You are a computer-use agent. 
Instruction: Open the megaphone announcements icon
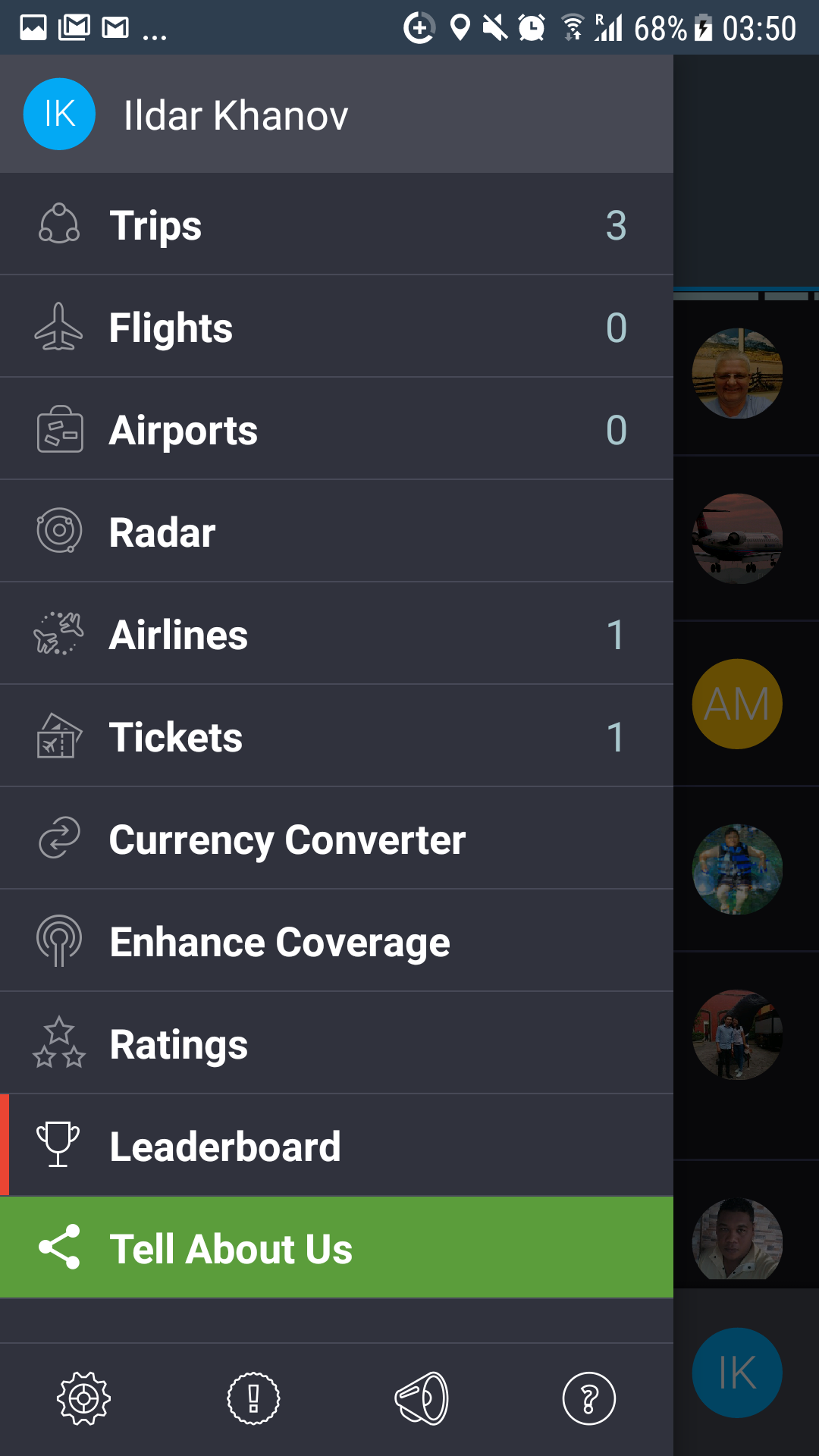click(422, 1398)
